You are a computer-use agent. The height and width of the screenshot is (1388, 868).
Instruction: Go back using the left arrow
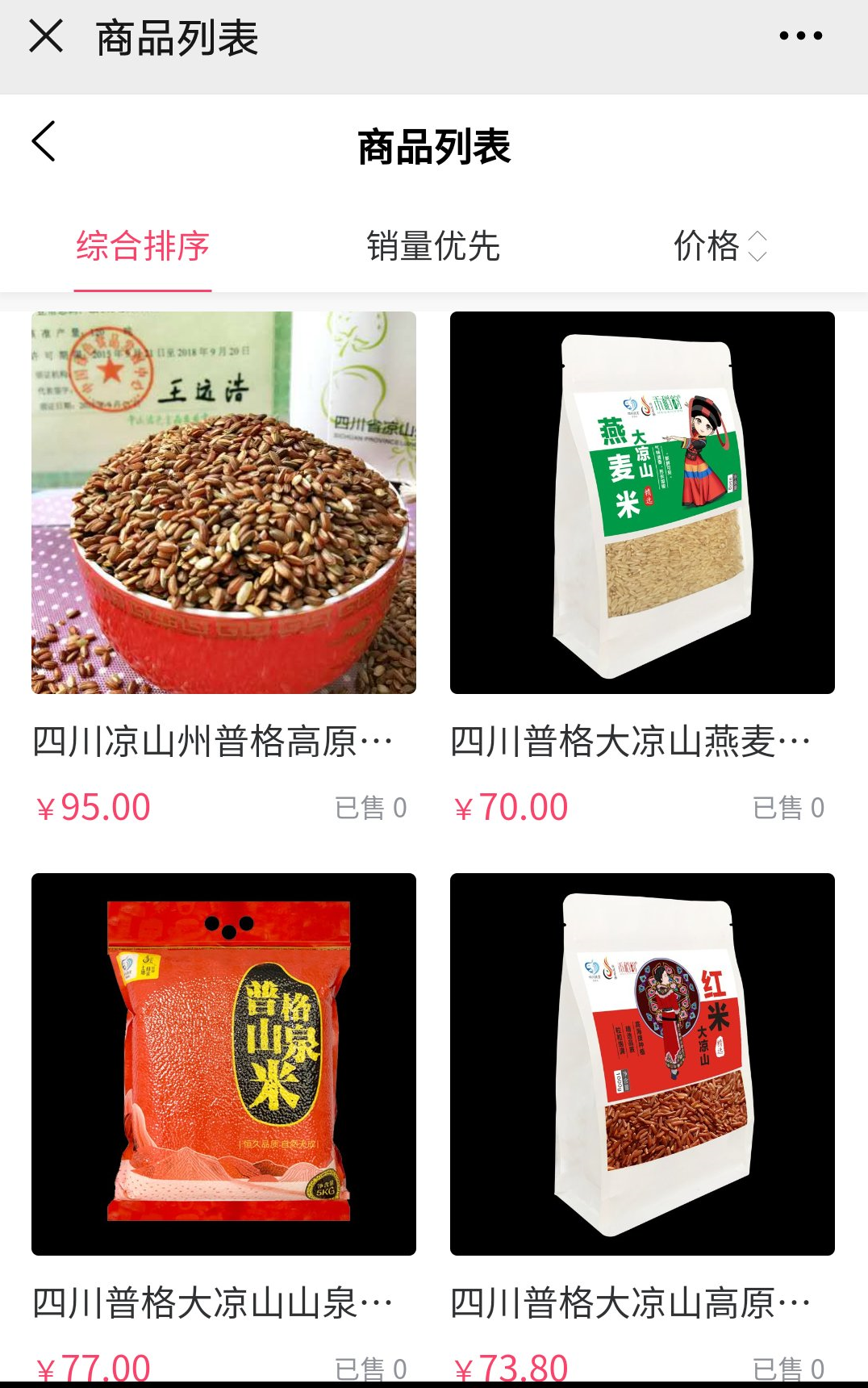pyautogui.click(x=44, y=142)
